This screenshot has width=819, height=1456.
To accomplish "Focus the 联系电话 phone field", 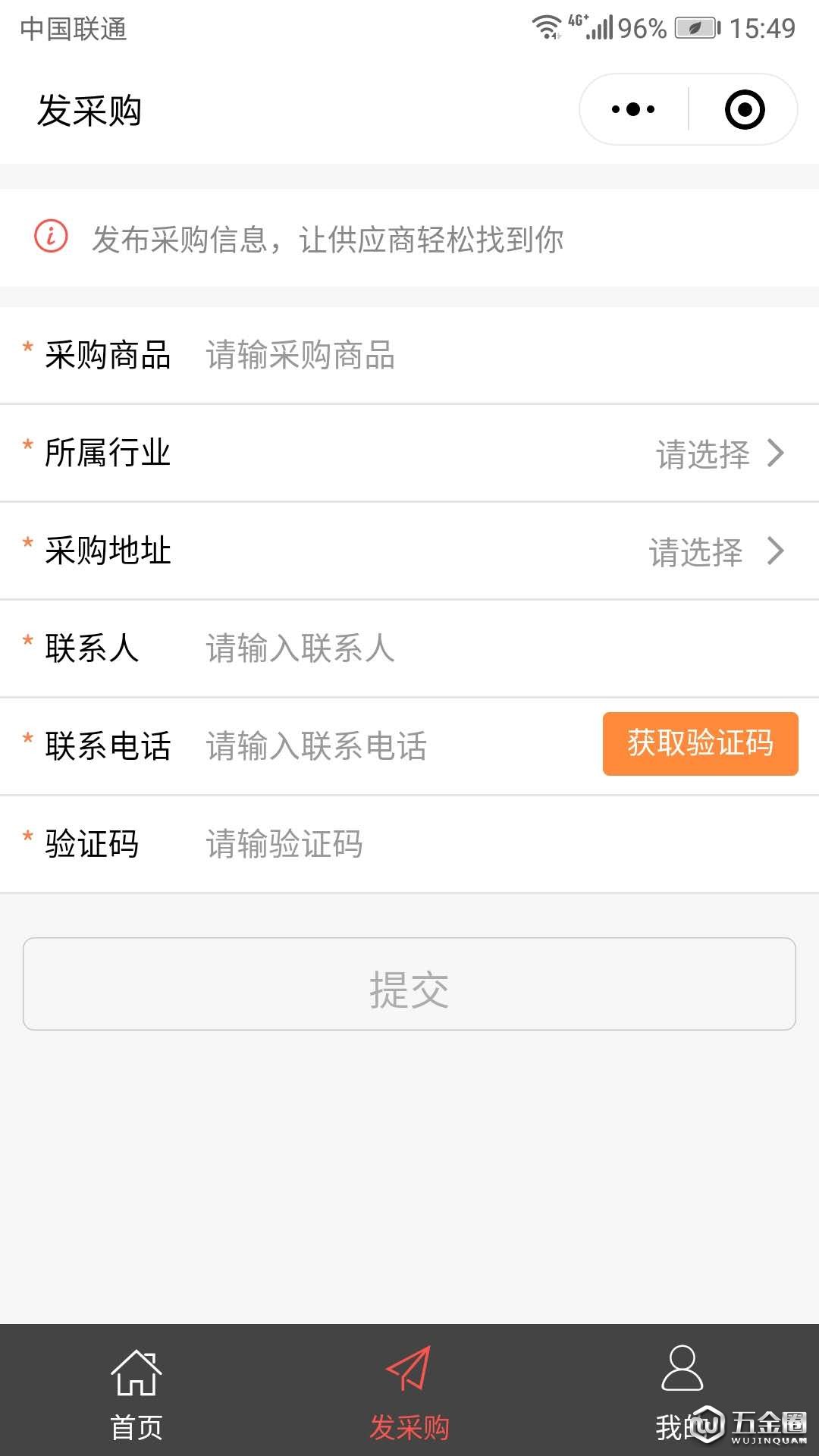I will coord(398,745).
